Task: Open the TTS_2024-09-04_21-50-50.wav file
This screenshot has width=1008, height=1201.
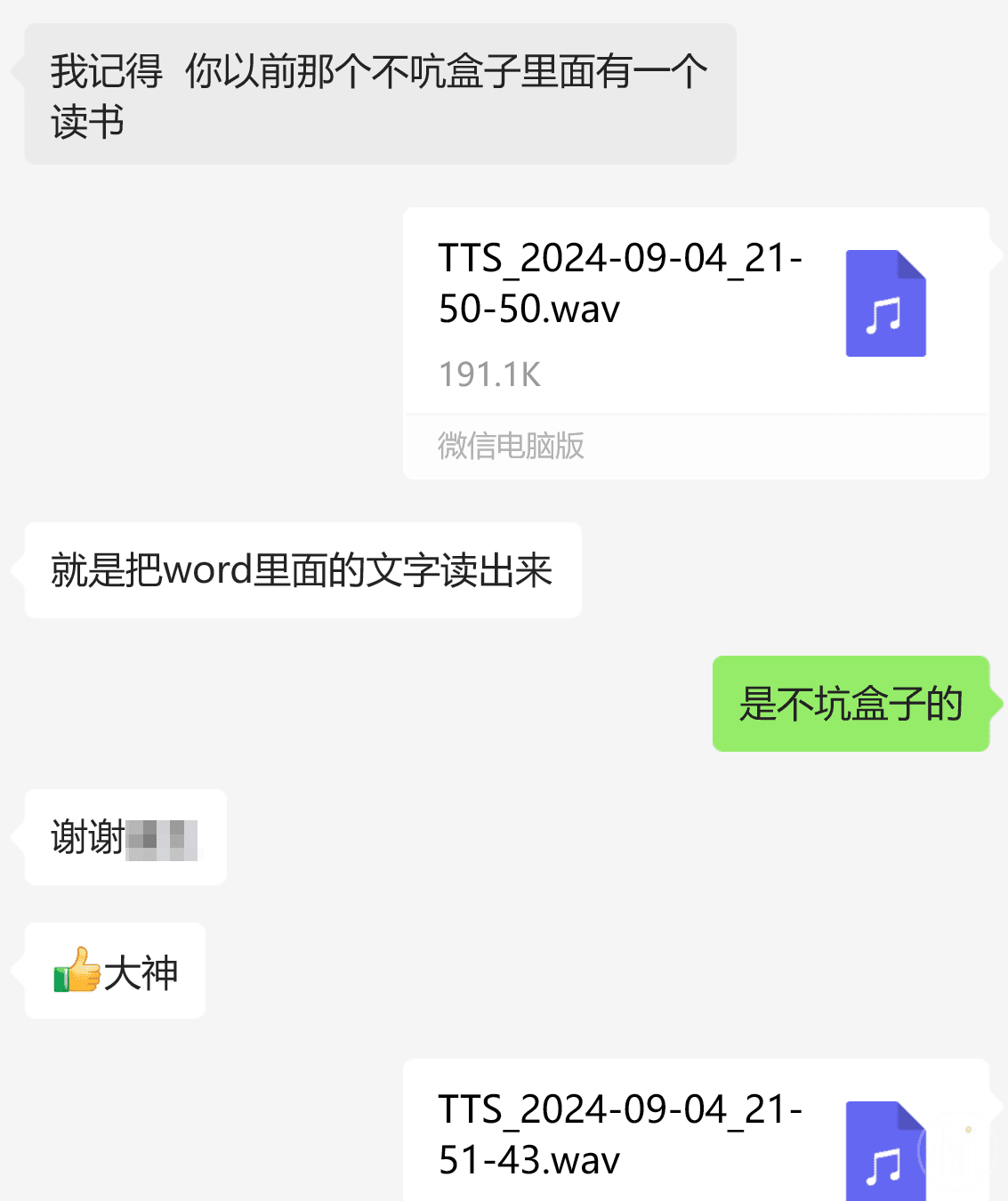Action: pyautogui.click(x=695, y=311)
